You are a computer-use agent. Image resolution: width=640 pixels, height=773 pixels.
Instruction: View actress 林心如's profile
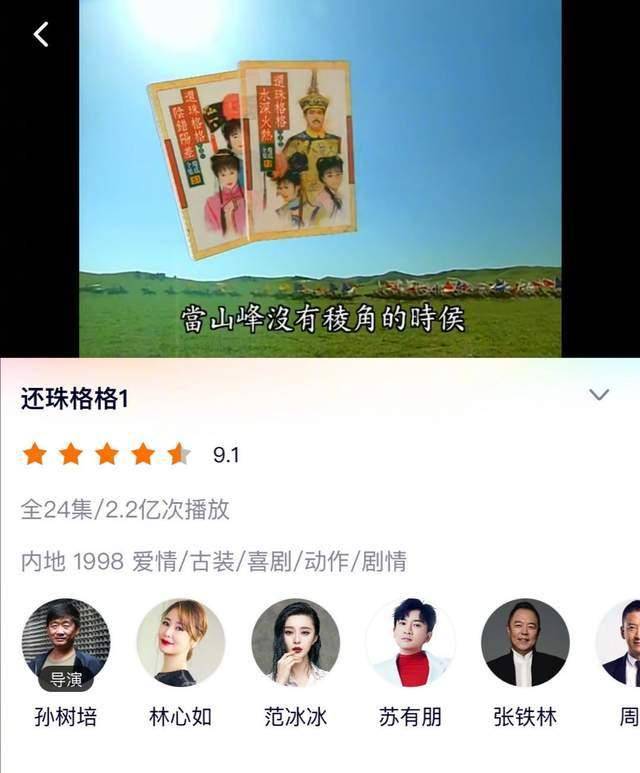[181, 643]
